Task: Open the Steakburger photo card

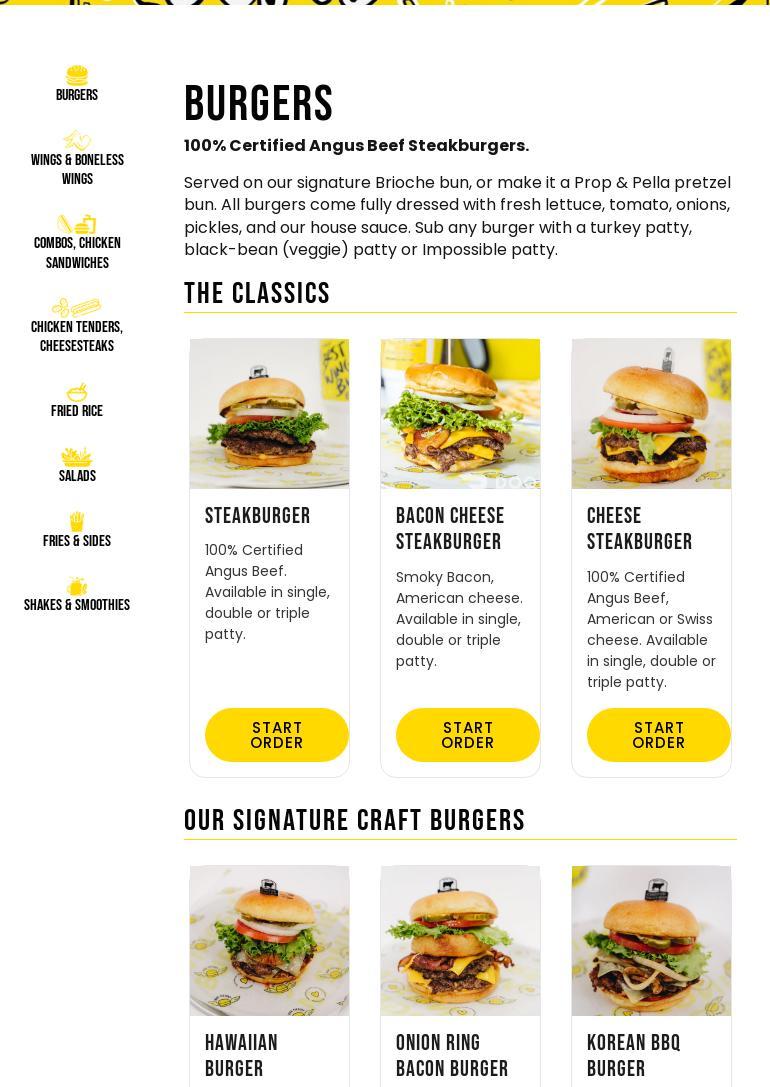Action: point(269,414)
